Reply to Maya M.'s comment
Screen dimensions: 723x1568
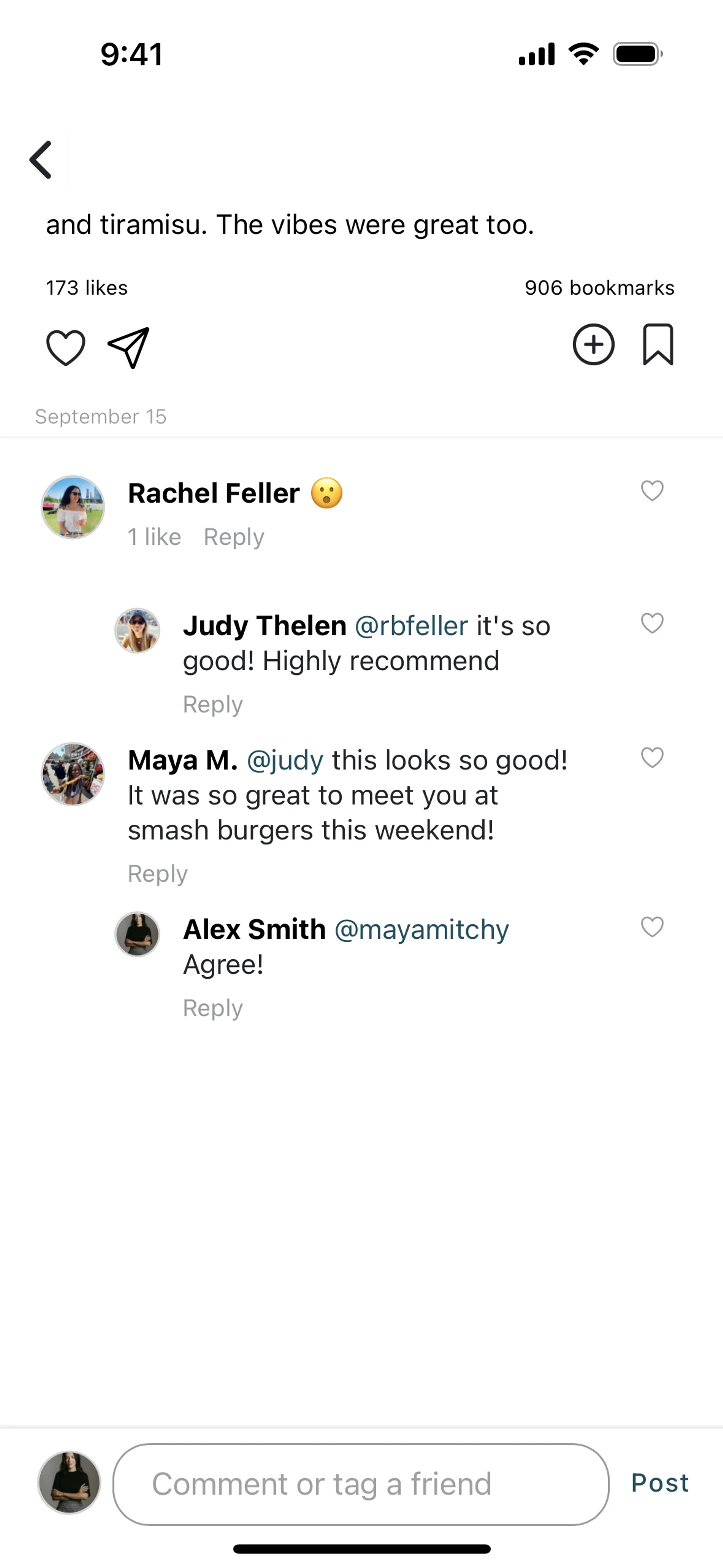[x=157, y=874]
